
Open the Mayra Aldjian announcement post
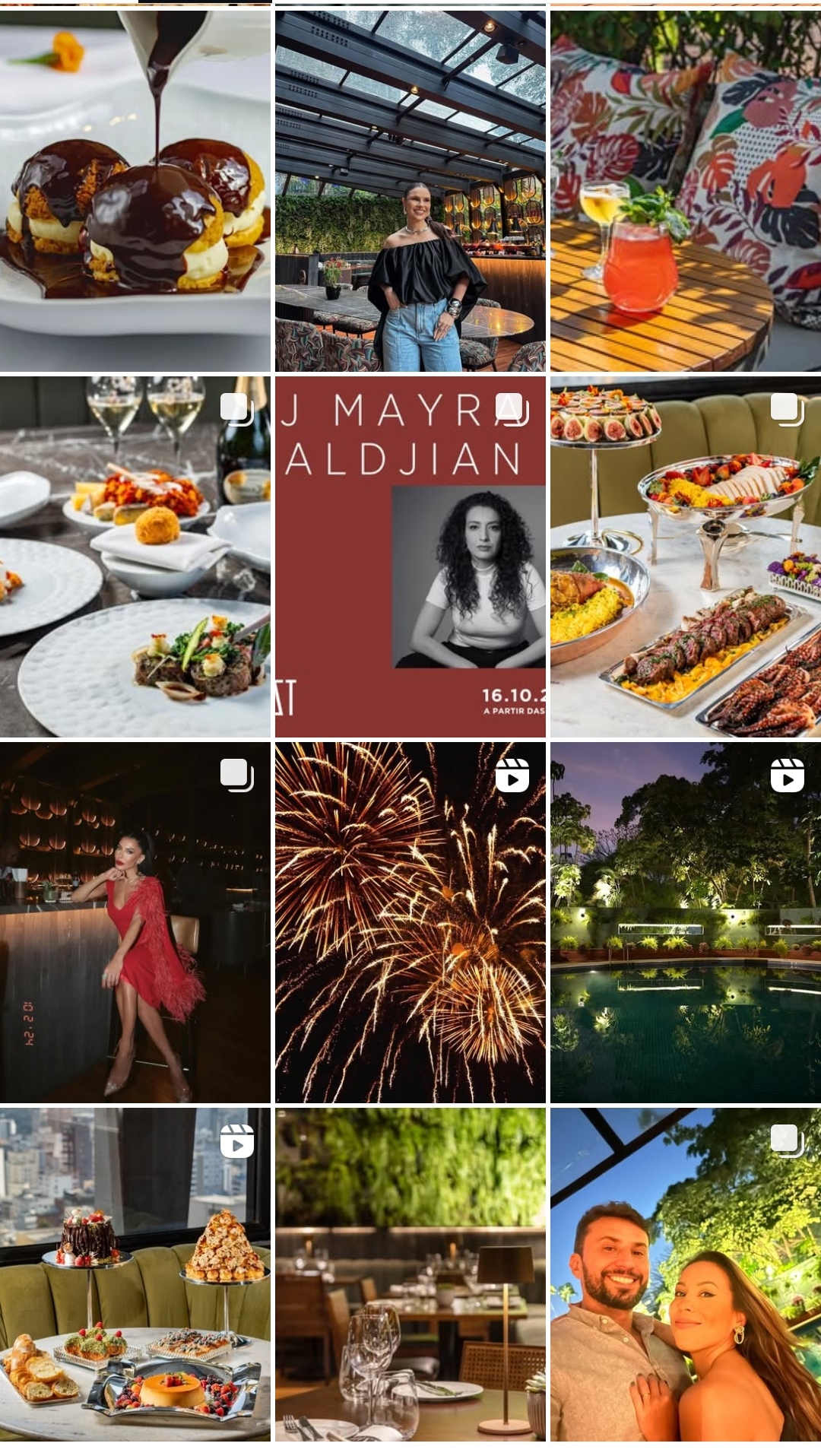[410, 557]
